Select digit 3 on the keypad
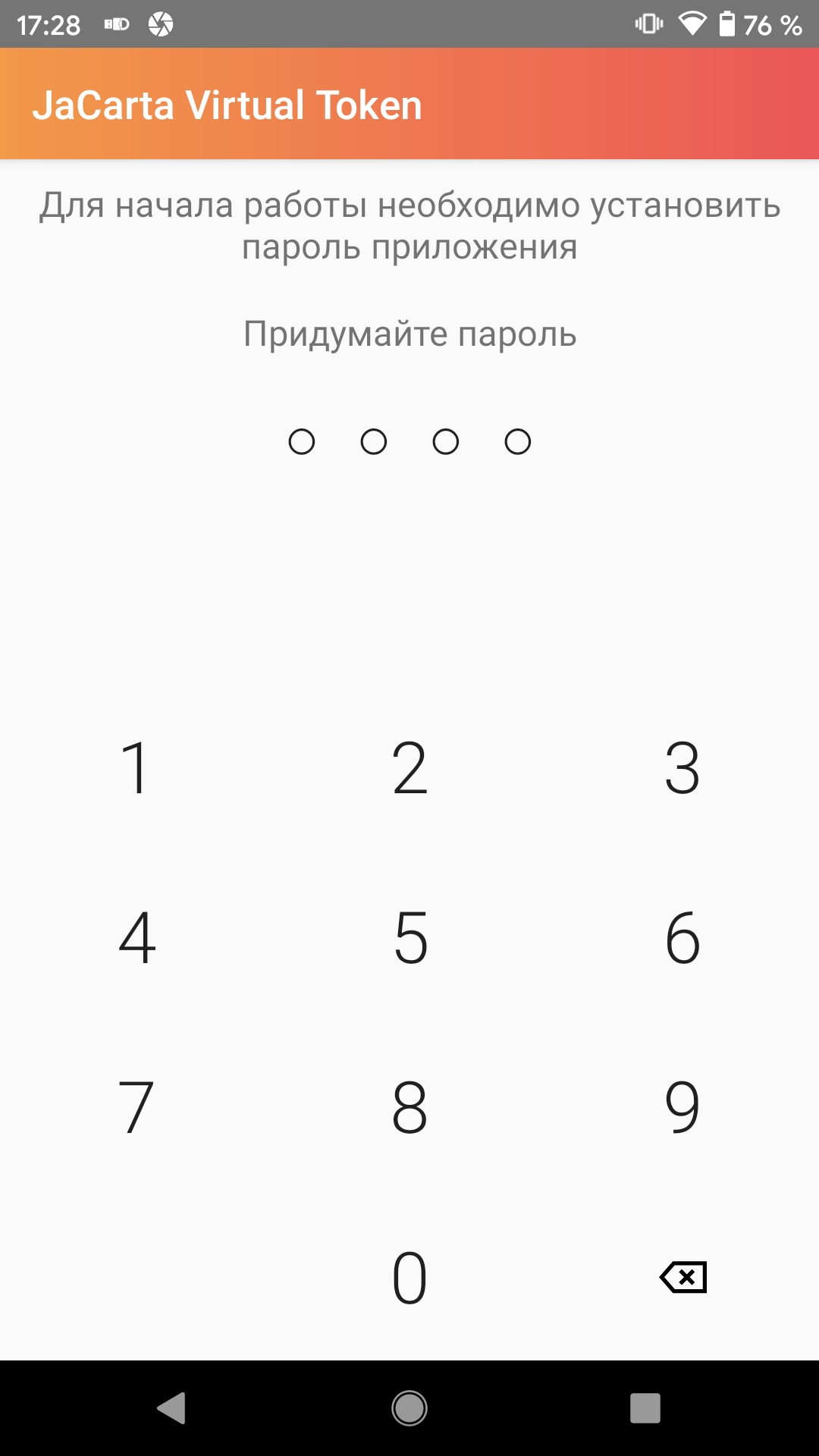The height and width of the screenshot is (1456, 819). (x=682, y=767)
